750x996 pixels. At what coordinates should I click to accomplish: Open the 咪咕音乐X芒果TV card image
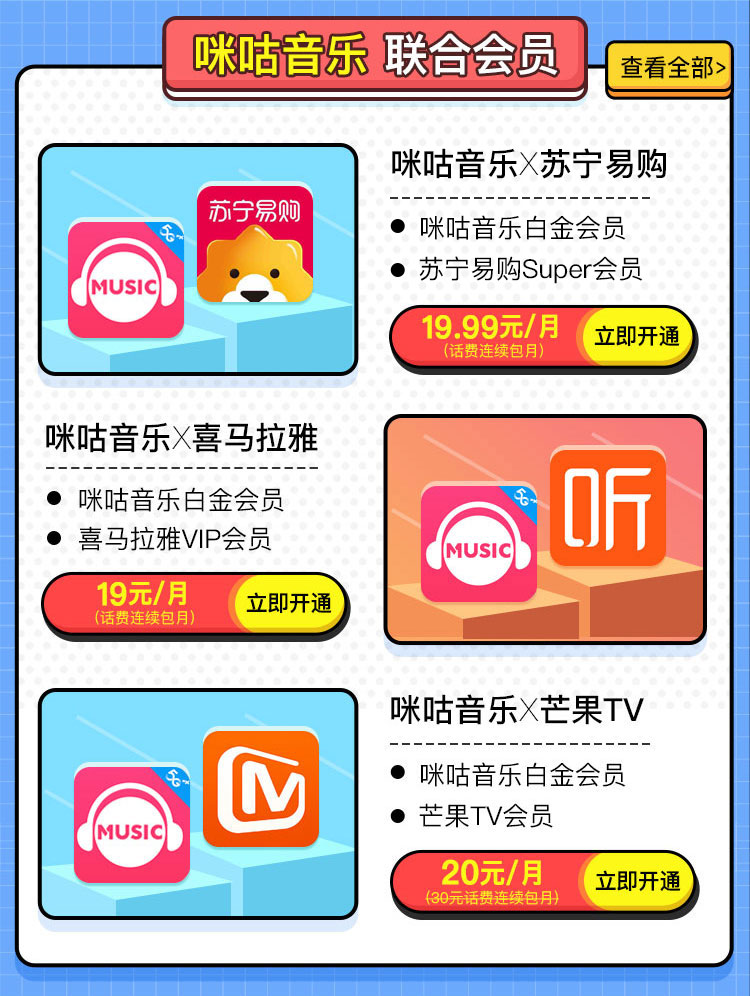point(198,803)
